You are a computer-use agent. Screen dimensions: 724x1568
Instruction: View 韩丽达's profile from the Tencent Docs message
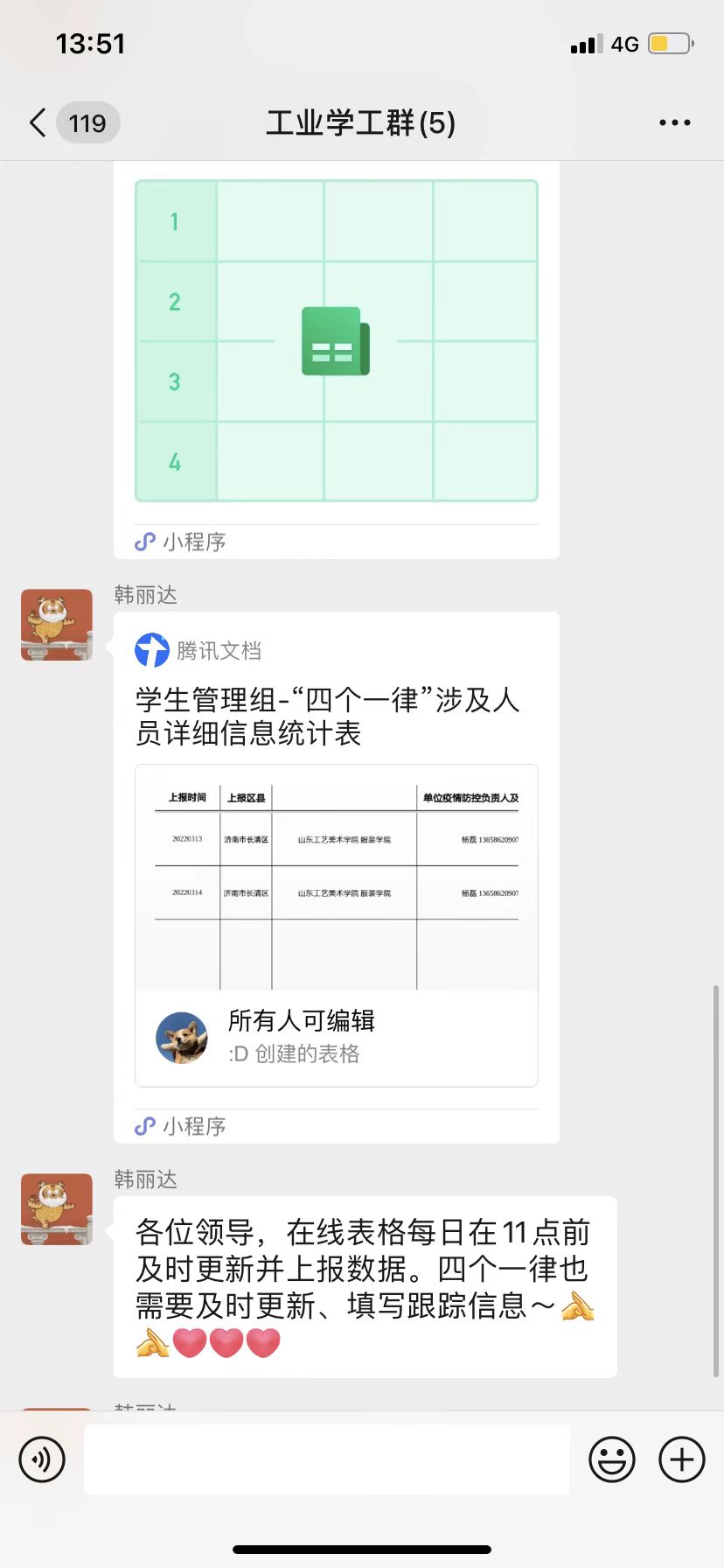click(x=57, y=625)
